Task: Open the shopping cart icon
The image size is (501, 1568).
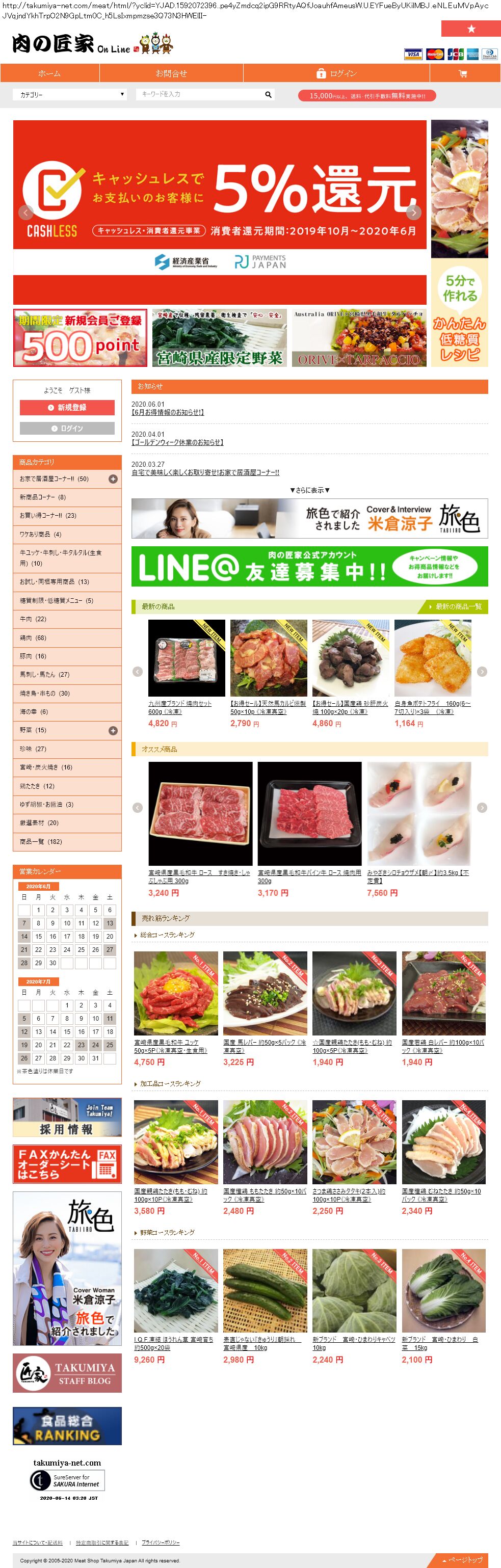Action: coord(463,74)
